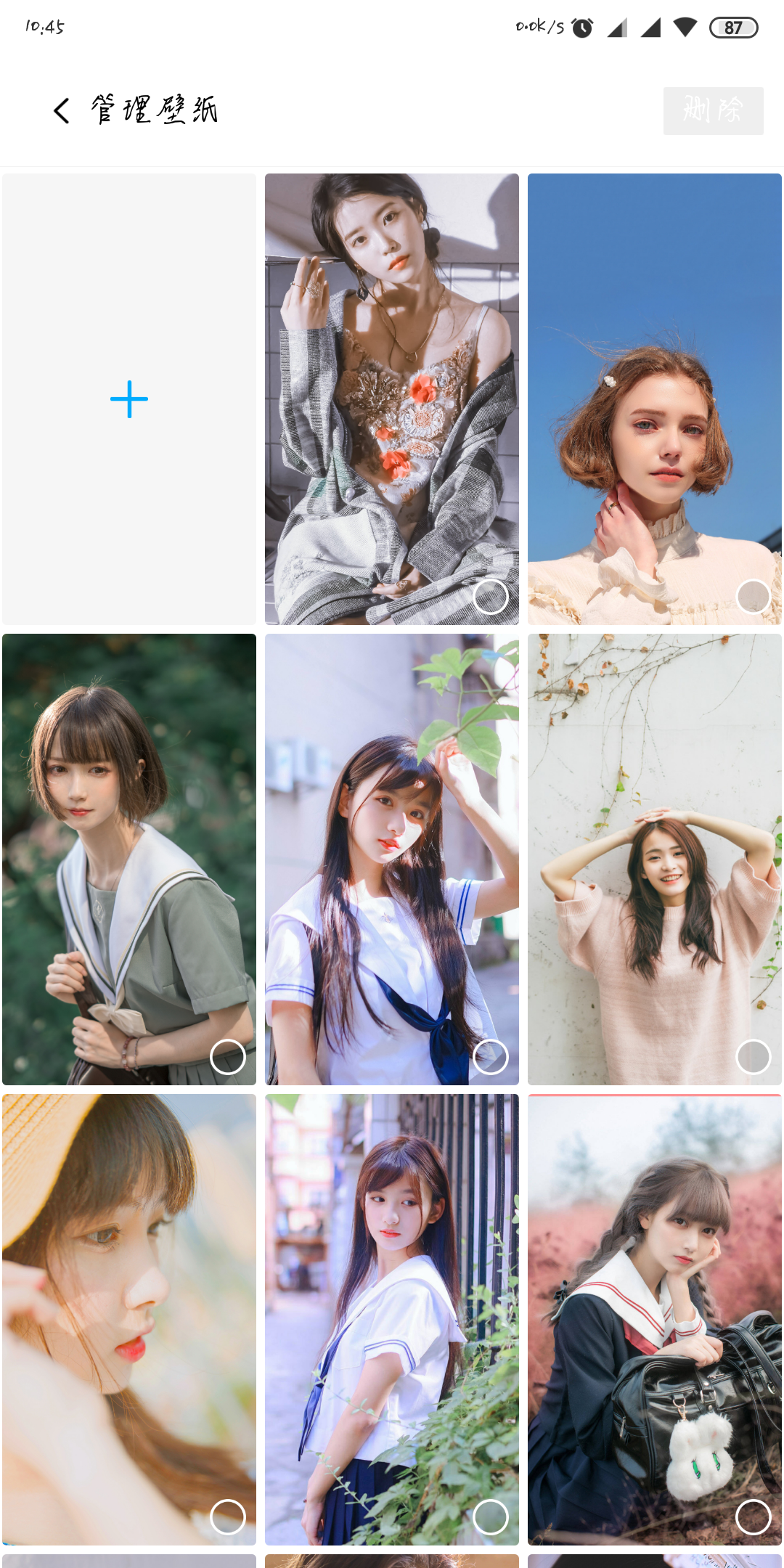Go back from wallpaper management
Screen dimensions: 784x1568
pyautogui.click(x=62, y=111)
